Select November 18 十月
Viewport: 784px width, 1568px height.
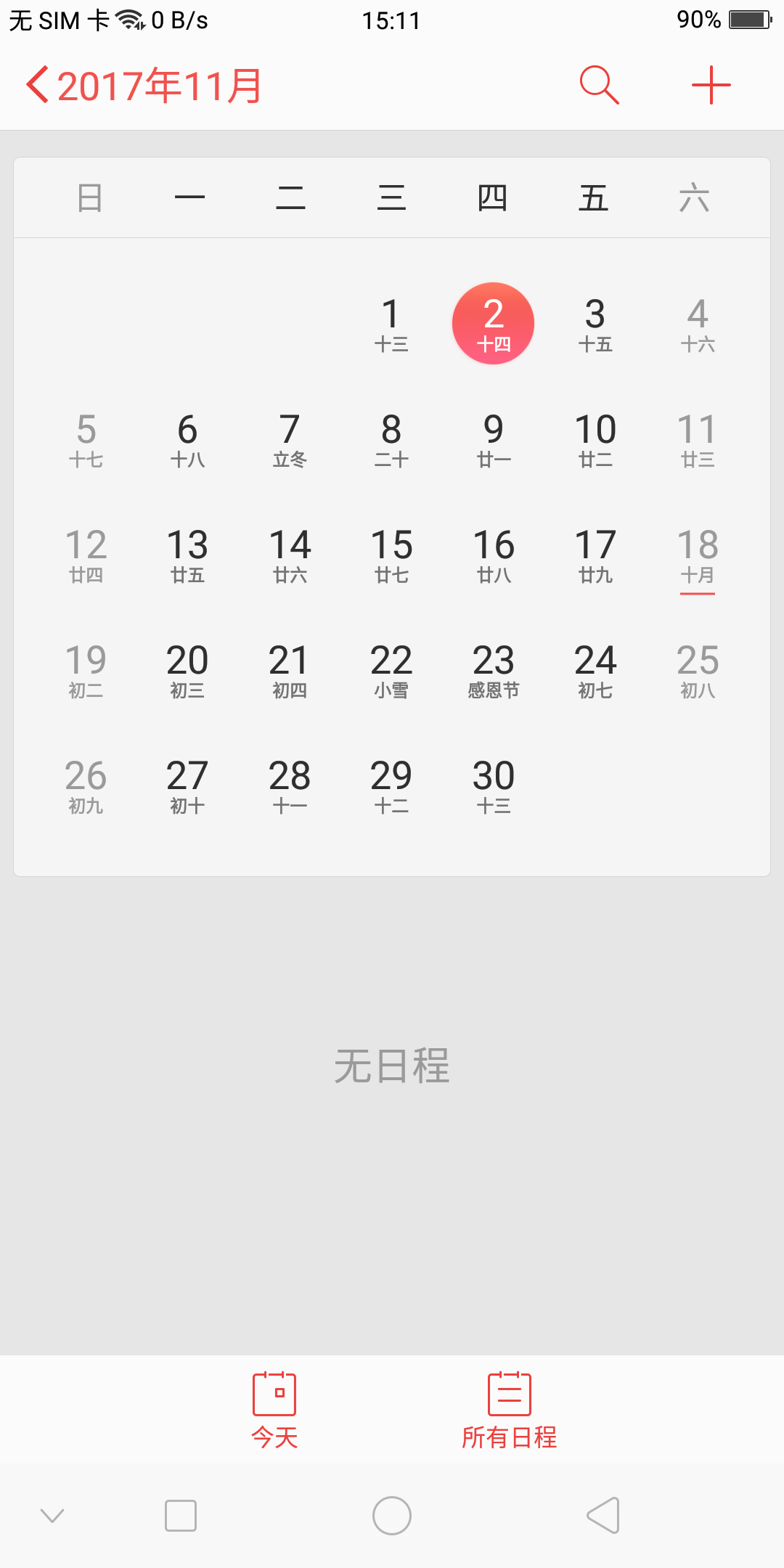tap(698, 555)
